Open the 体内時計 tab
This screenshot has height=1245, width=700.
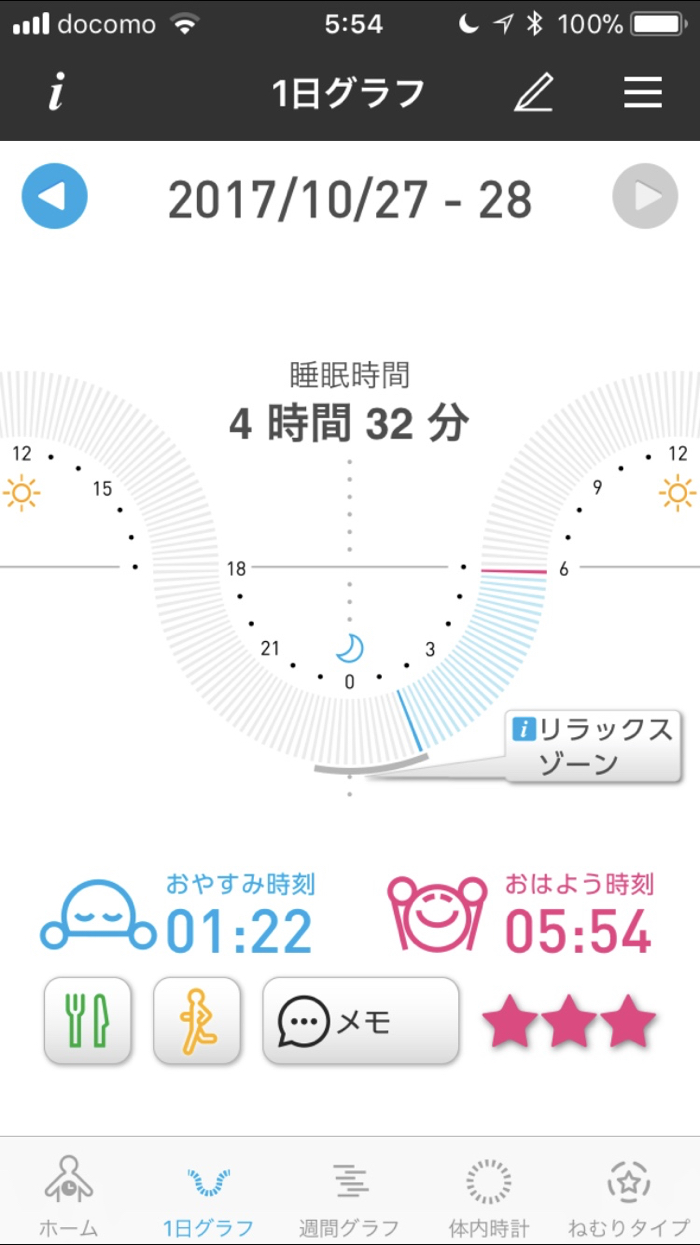click(x=489, y=1195)
